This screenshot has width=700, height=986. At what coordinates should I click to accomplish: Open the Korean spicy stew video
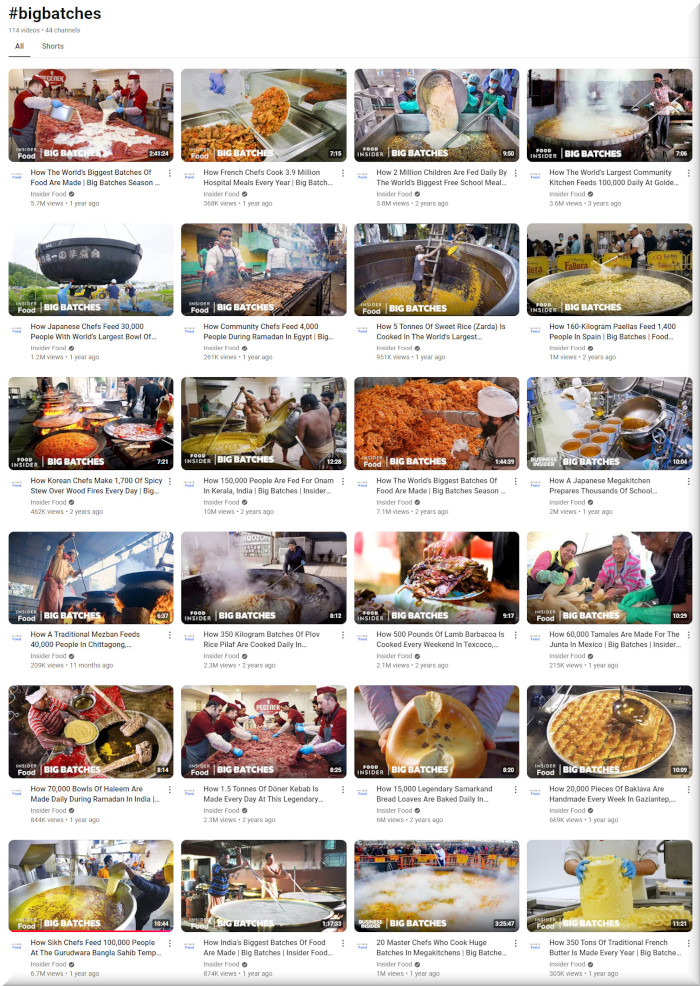coord(91,423)
